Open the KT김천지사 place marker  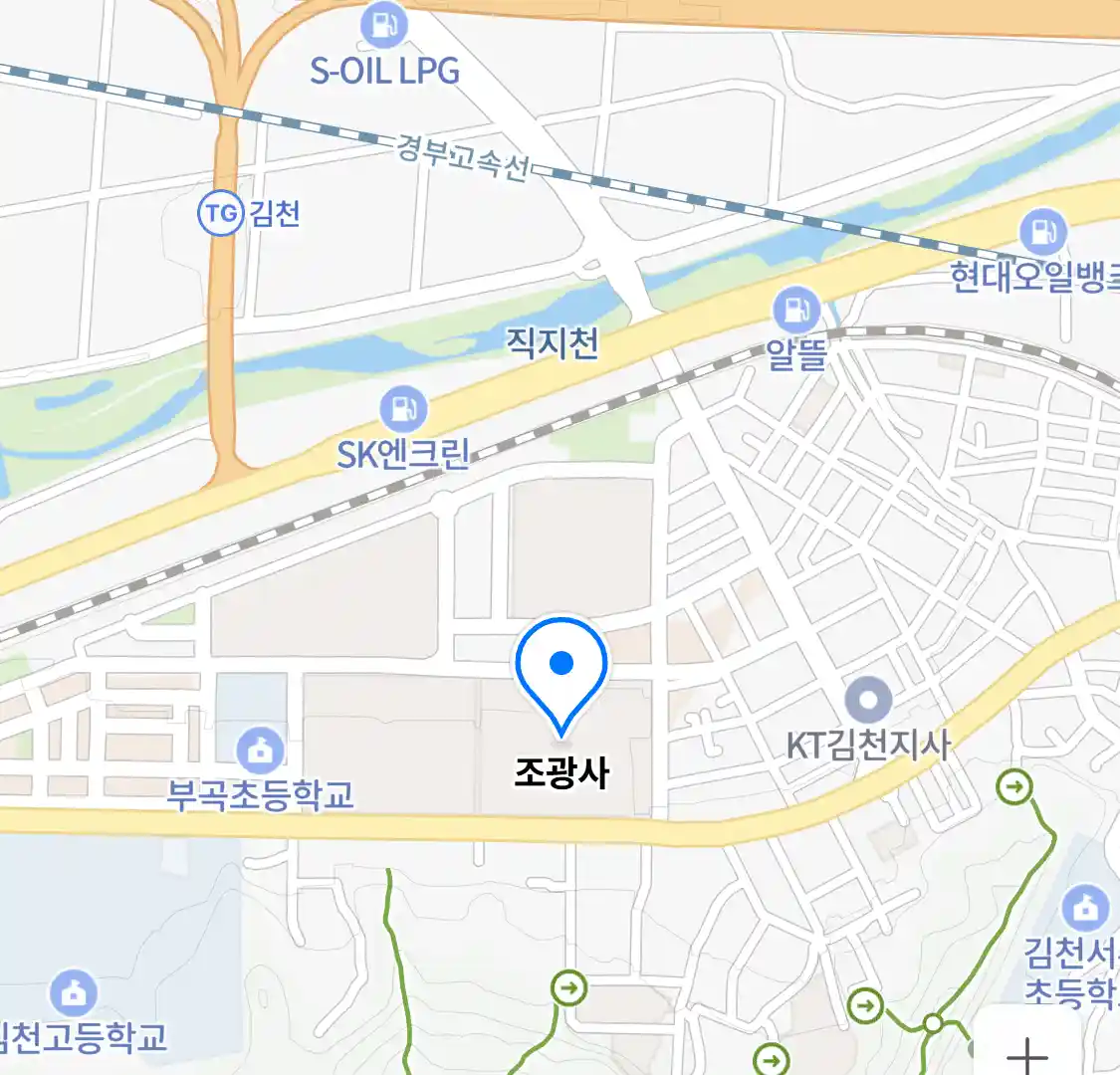[x=868, y=700]
